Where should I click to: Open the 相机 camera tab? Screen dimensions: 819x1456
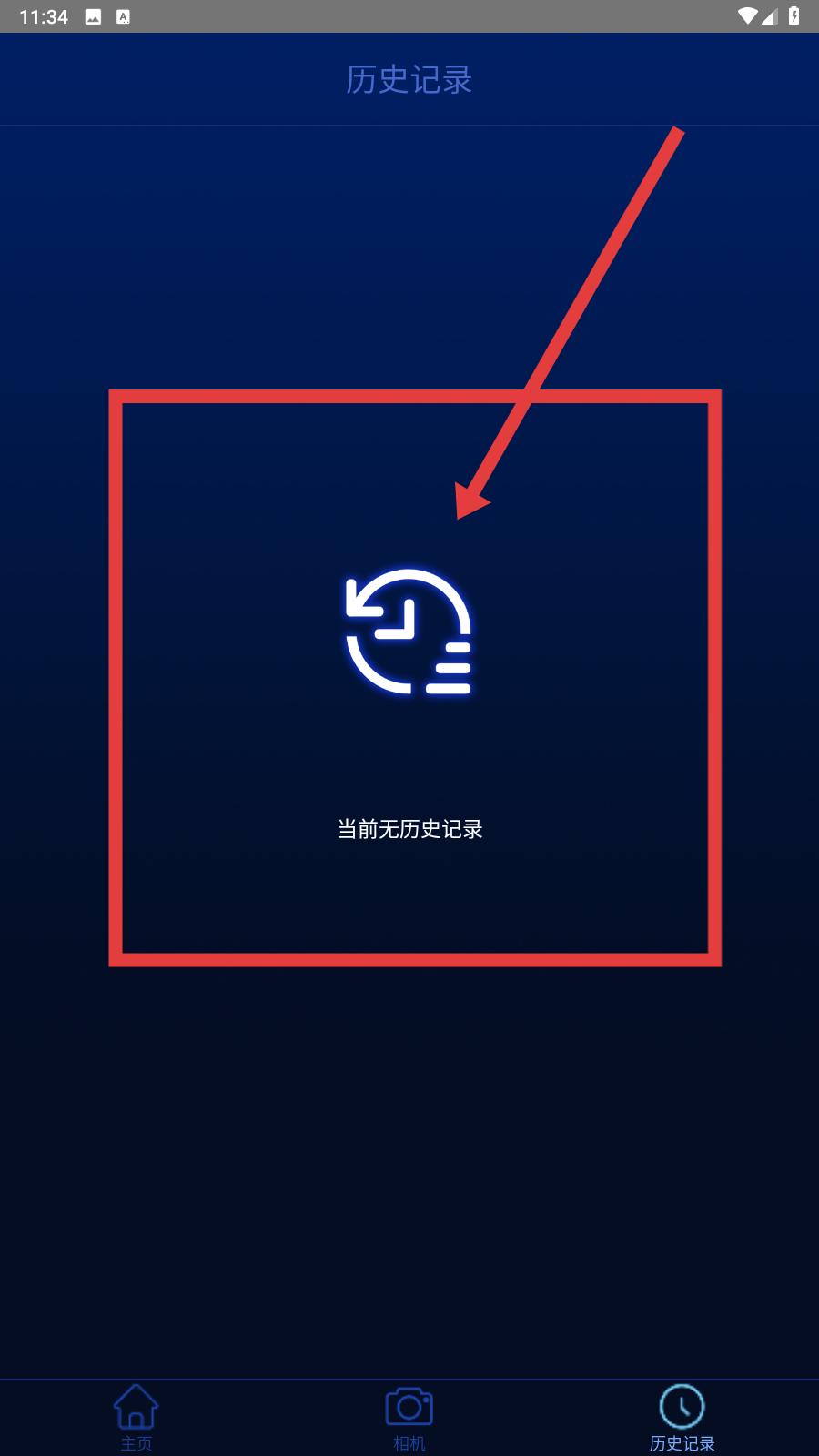click(x=409, y=1418)
